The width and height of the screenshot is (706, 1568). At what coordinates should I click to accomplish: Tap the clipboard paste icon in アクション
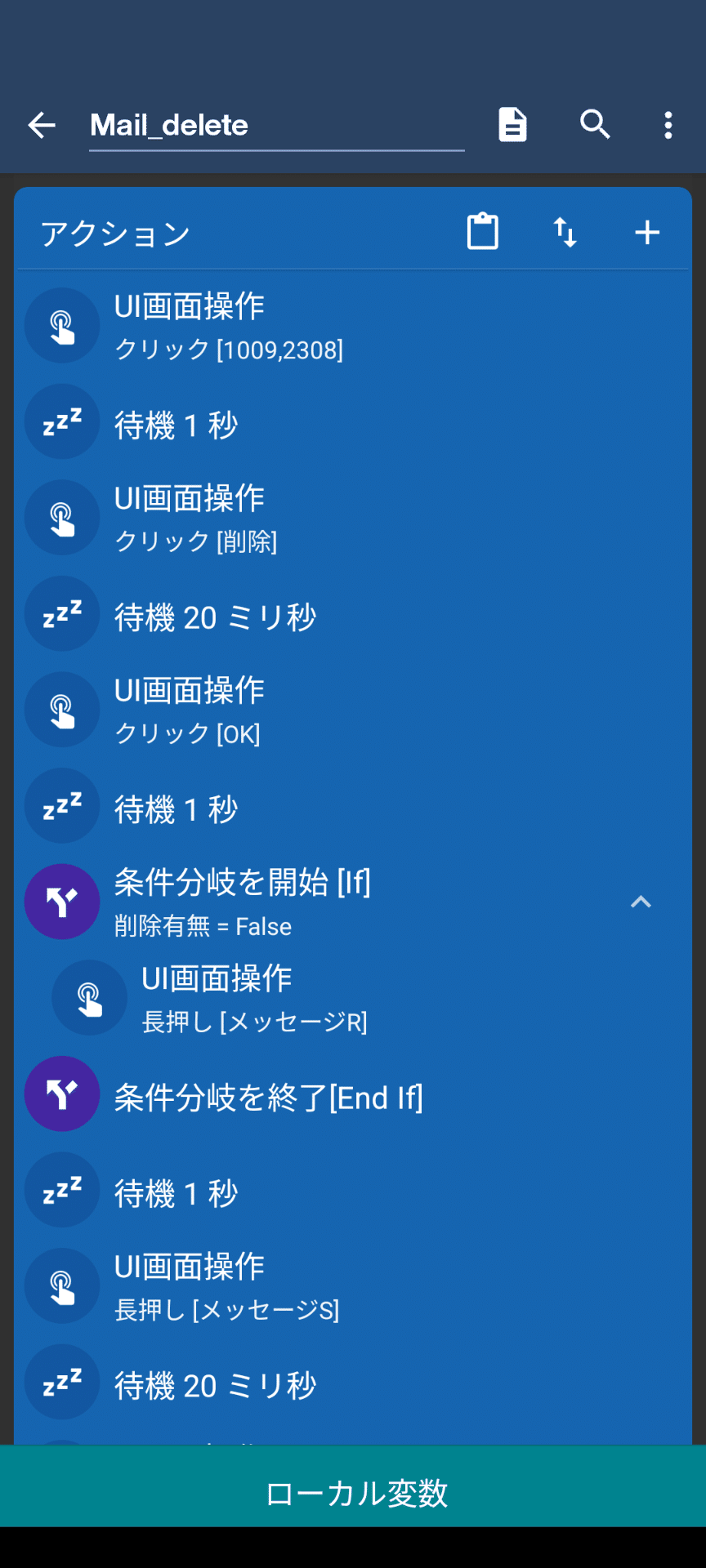pyautogui.click(x=482, y=232)
